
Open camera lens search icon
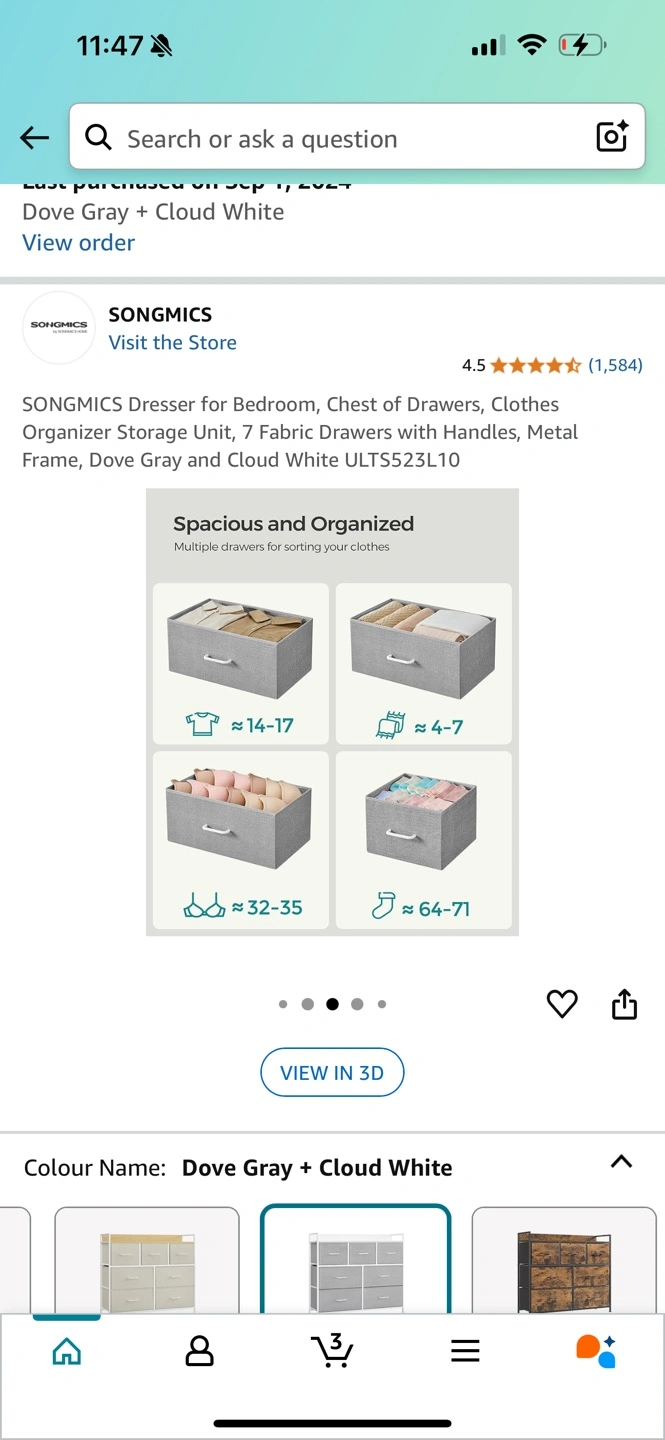point(612,136)
